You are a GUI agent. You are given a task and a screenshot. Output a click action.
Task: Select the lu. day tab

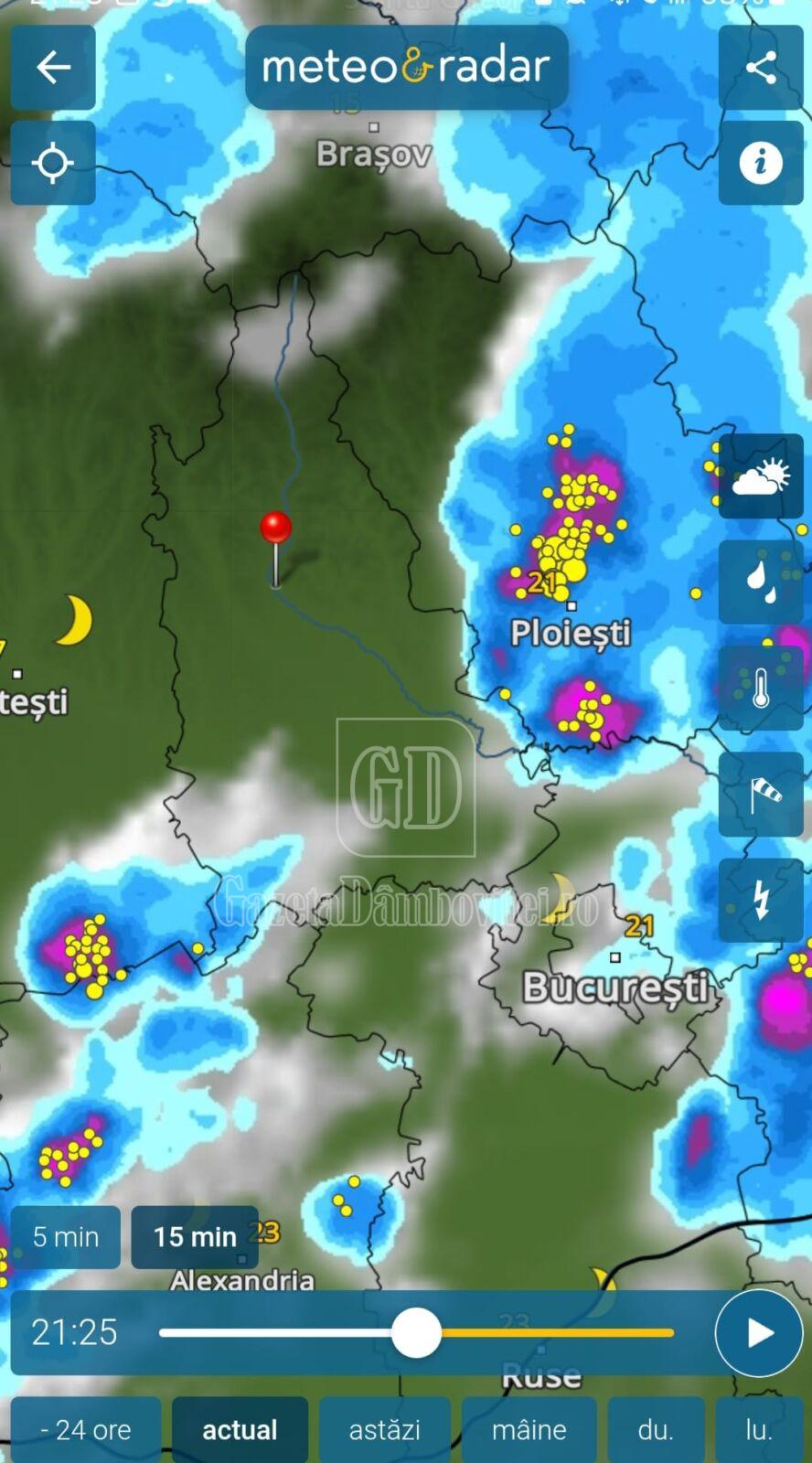pos(759,1429)
